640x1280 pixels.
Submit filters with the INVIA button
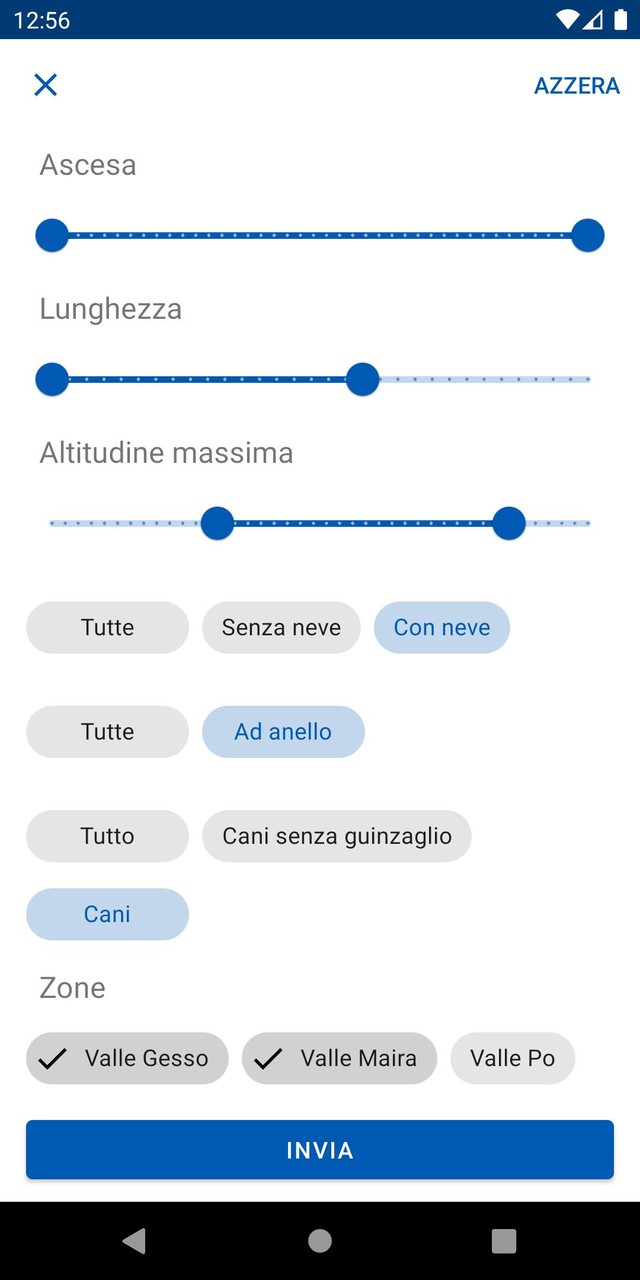320,1150
